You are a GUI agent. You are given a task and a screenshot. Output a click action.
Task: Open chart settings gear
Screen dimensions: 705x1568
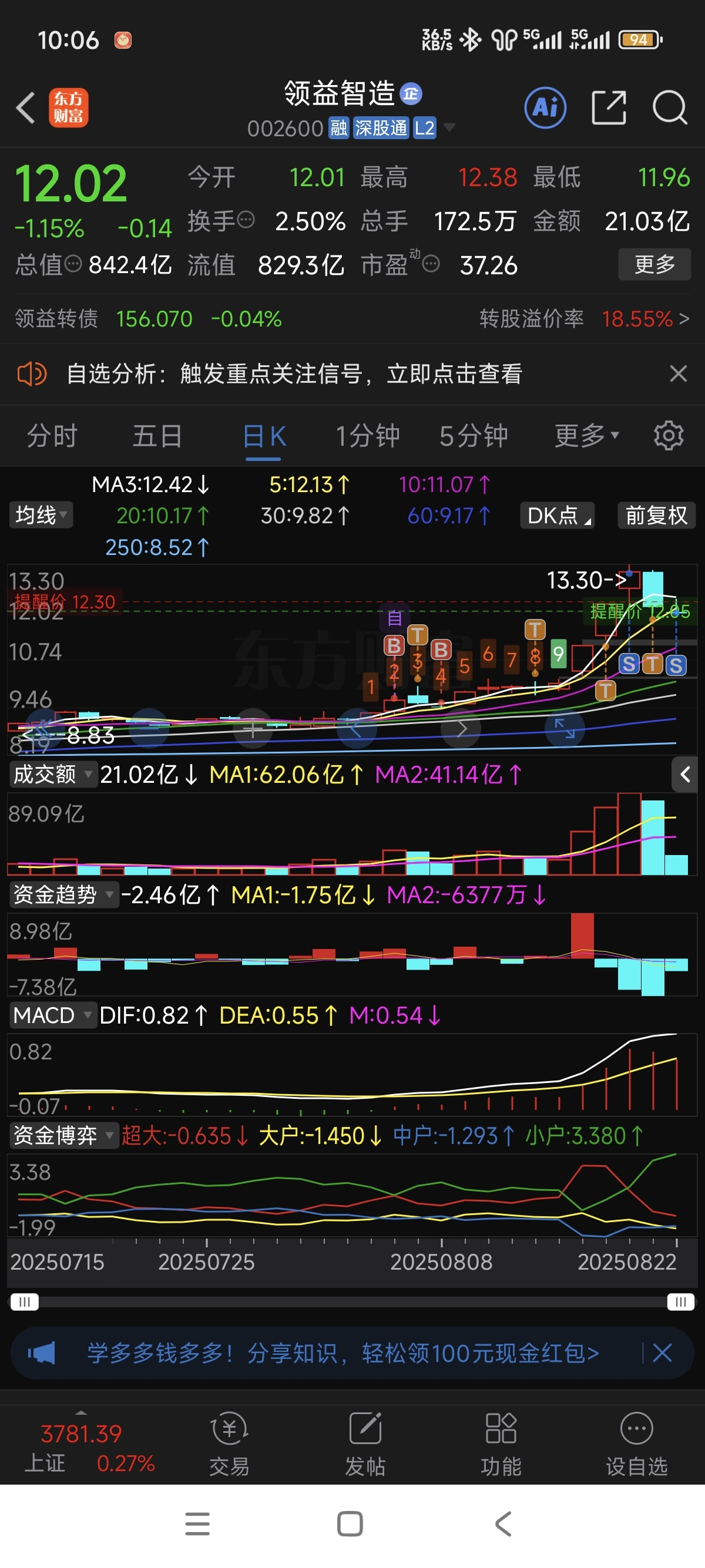(x=669, y=436)
